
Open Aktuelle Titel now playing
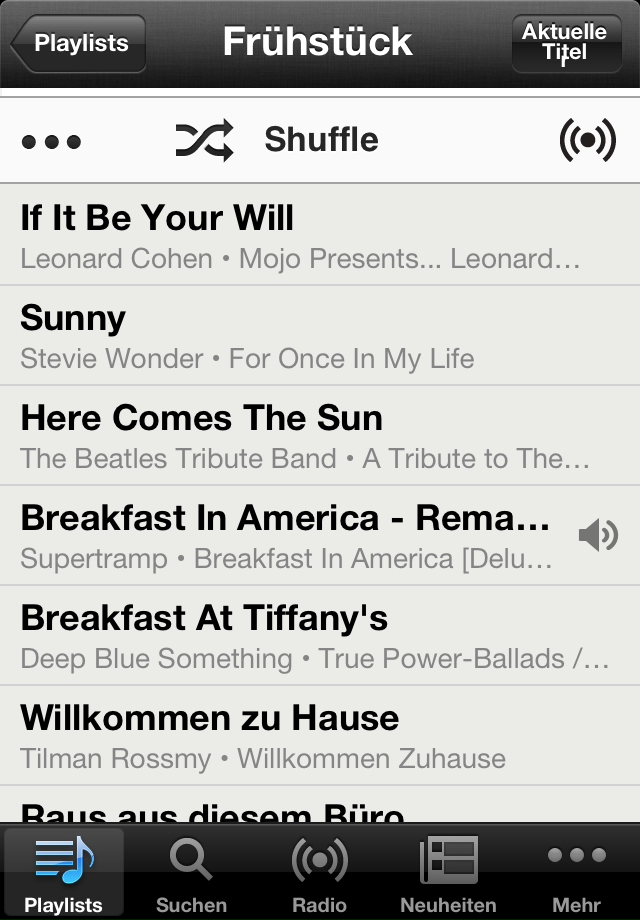(565, 44)
